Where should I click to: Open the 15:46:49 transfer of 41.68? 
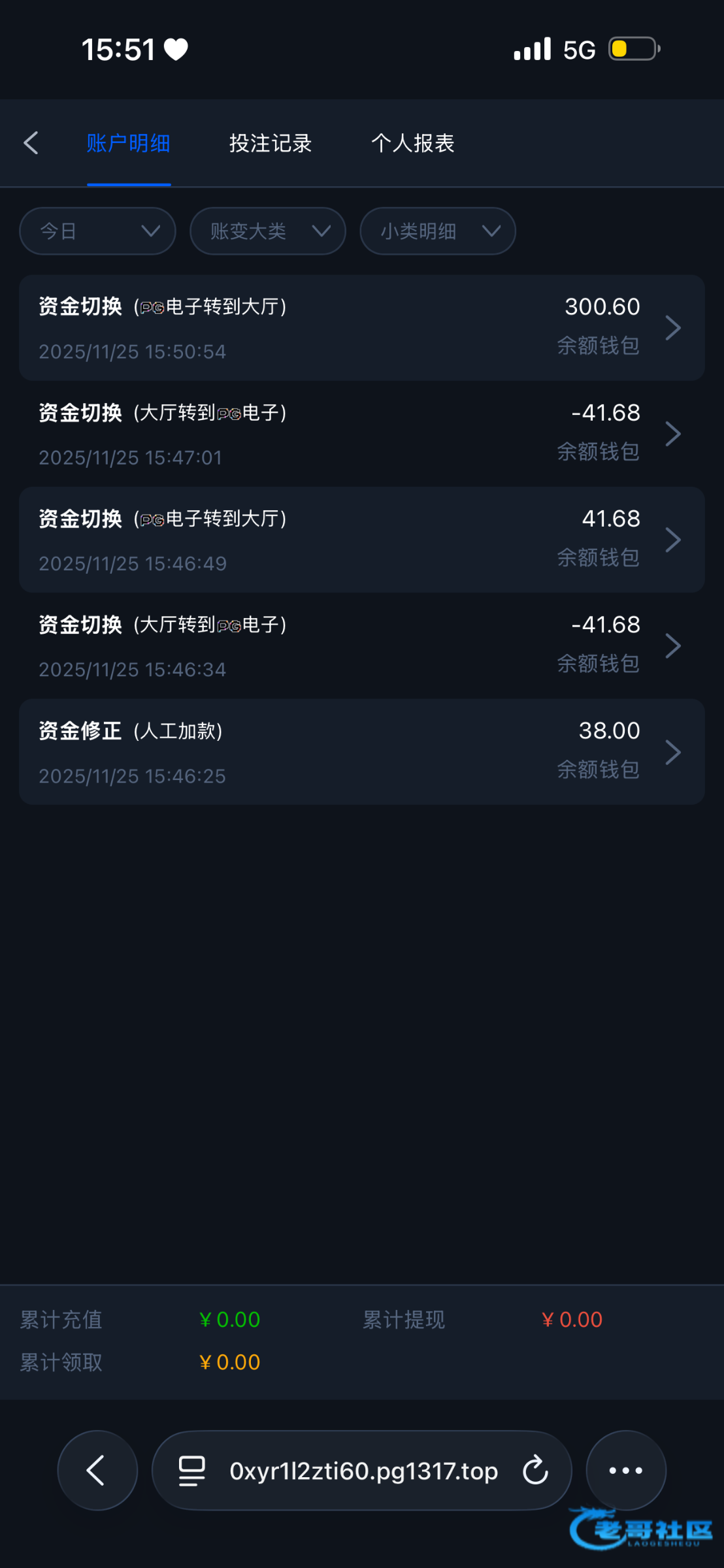pos(361,540)
